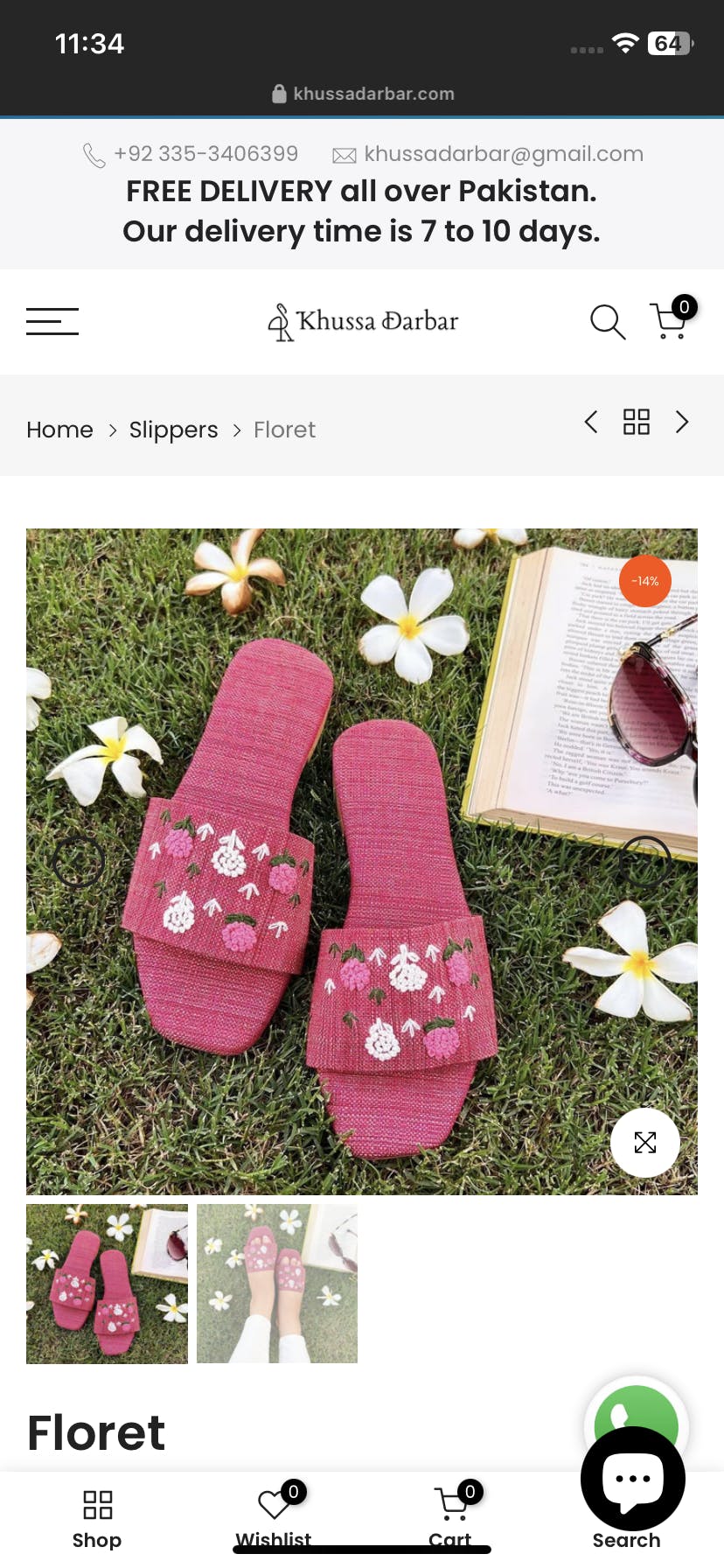The height and width of the screenshot is (1568, 724).
Task: Show the next product image
Action: [644, 862]
